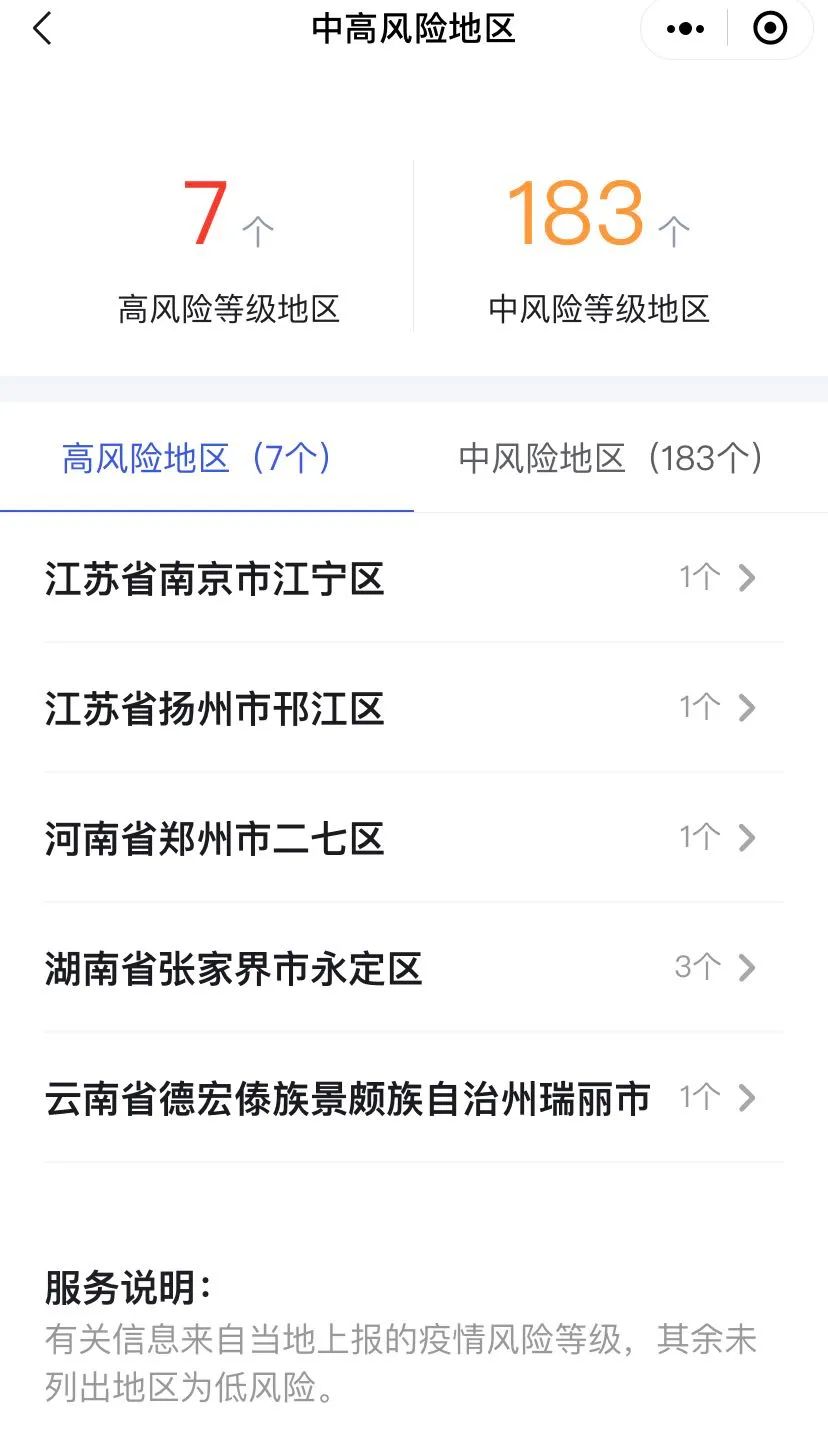Open the mini program more options menu
828x1451 pixels.
[685, 29]
